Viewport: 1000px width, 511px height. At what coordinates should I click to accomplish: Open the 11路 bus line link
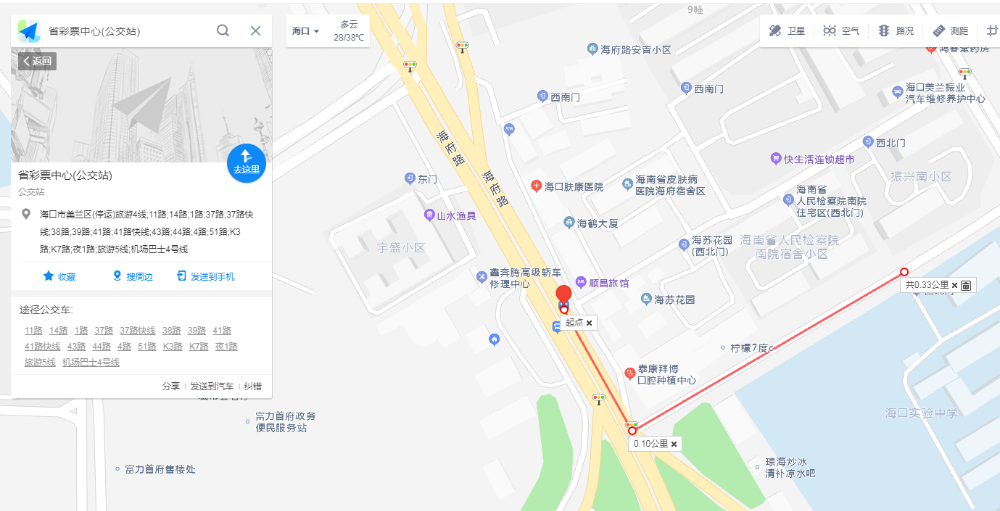[x=33, y=330]
